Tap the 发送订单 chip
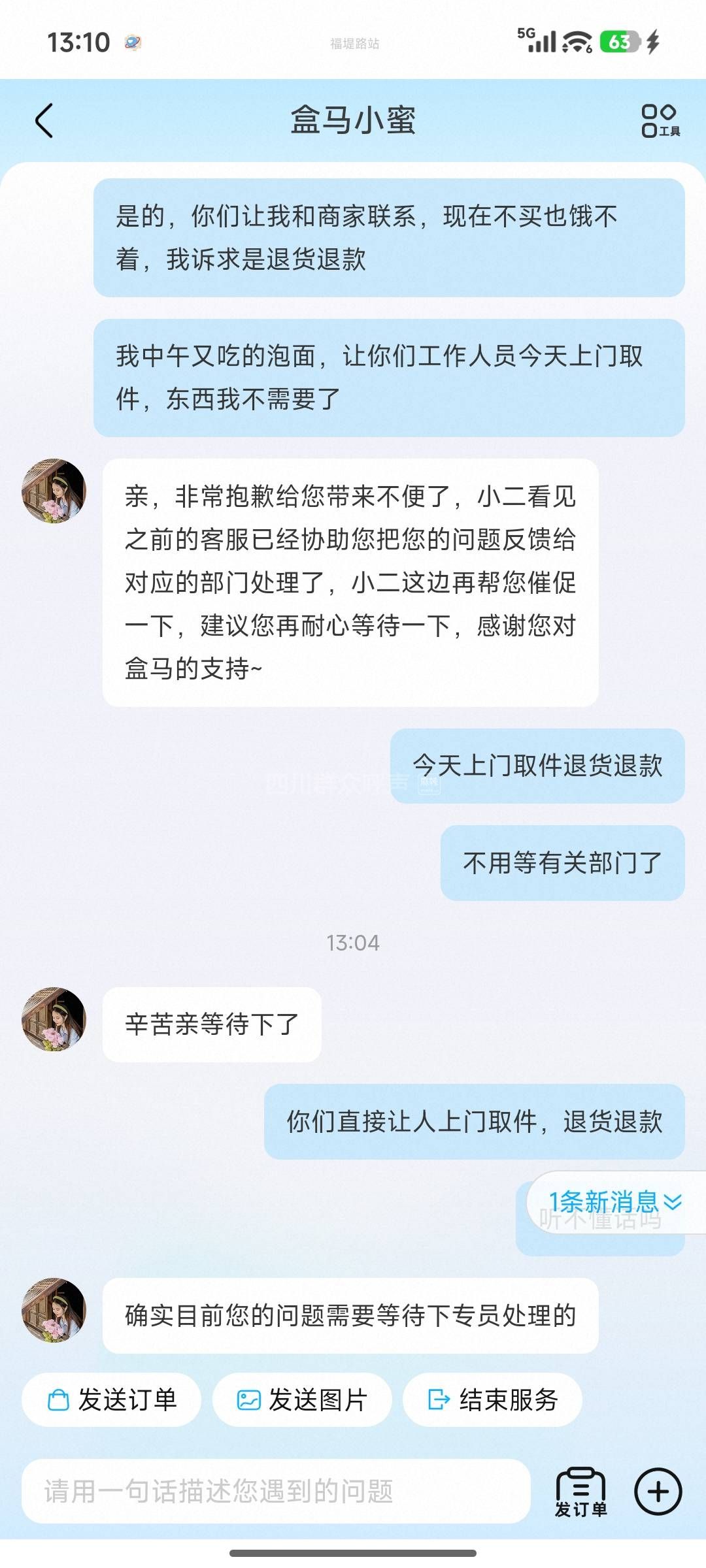This screenshot has width=706, height=1568. [112, 1400]
